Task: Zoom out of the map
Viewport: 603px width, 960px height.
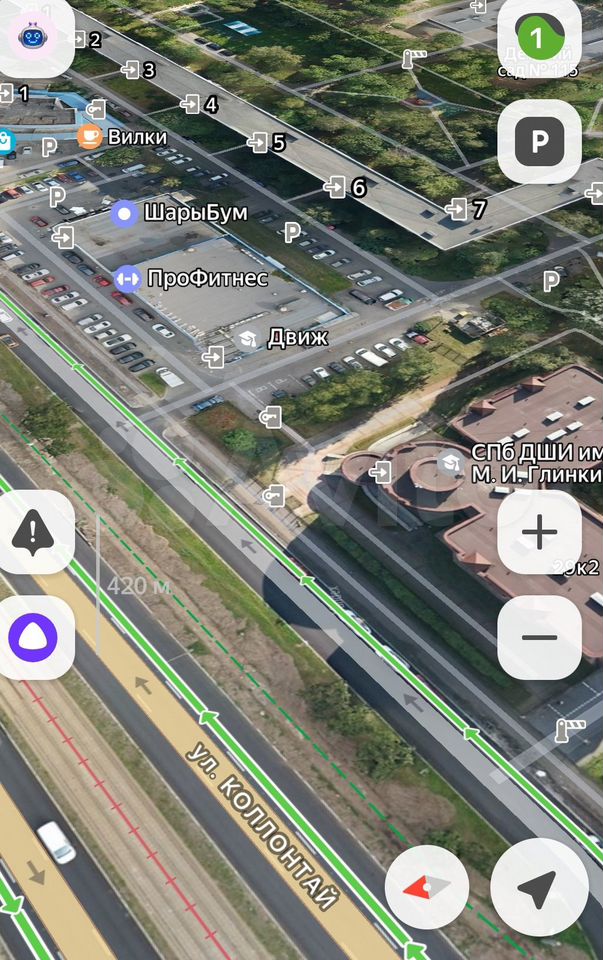Action: click(539, 638)
